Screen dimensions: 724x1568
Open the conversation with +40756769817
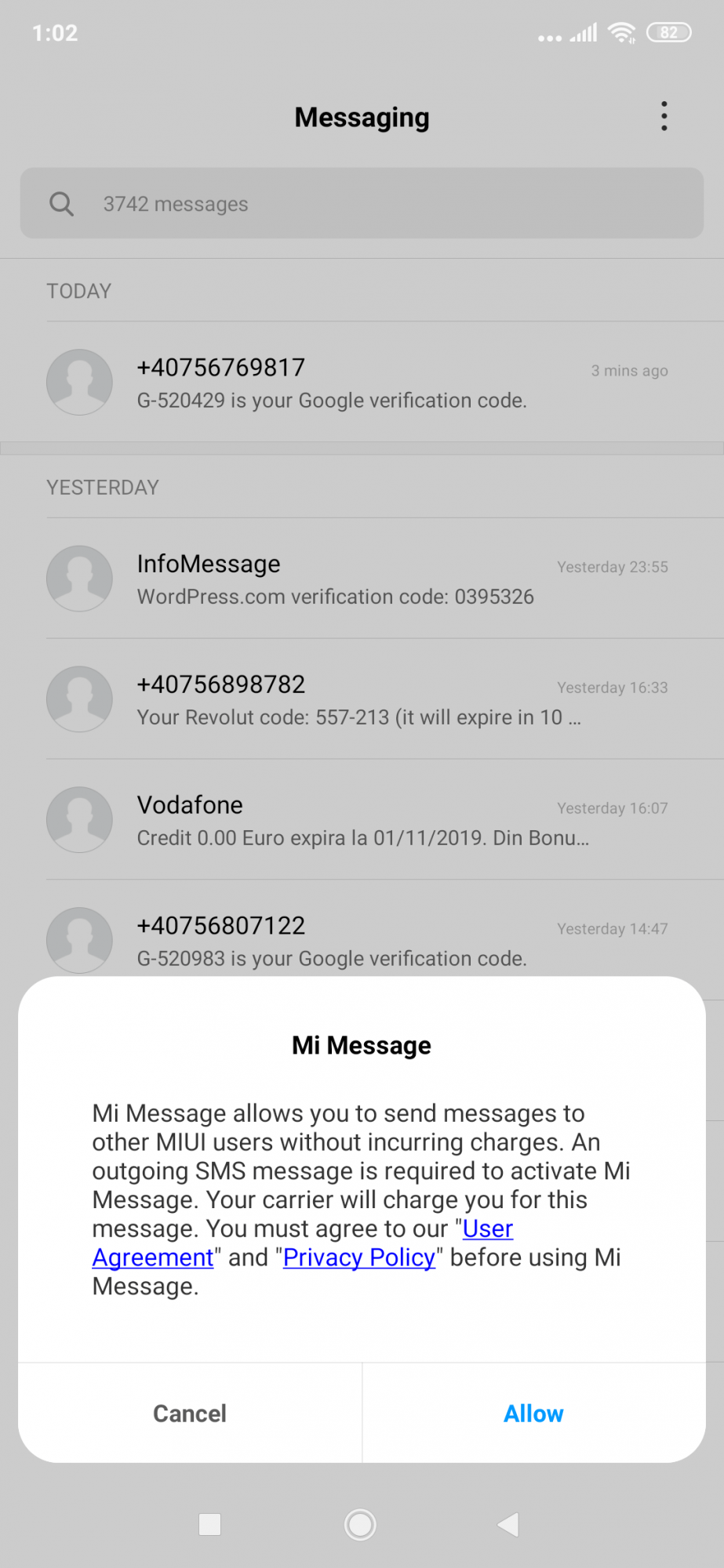(362, 383)
